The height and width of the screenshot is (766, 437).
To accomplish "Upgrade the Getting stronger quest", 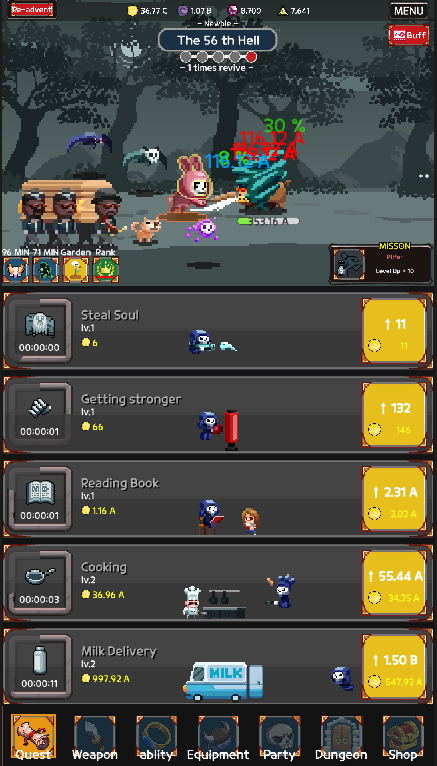I will [394, 415].
